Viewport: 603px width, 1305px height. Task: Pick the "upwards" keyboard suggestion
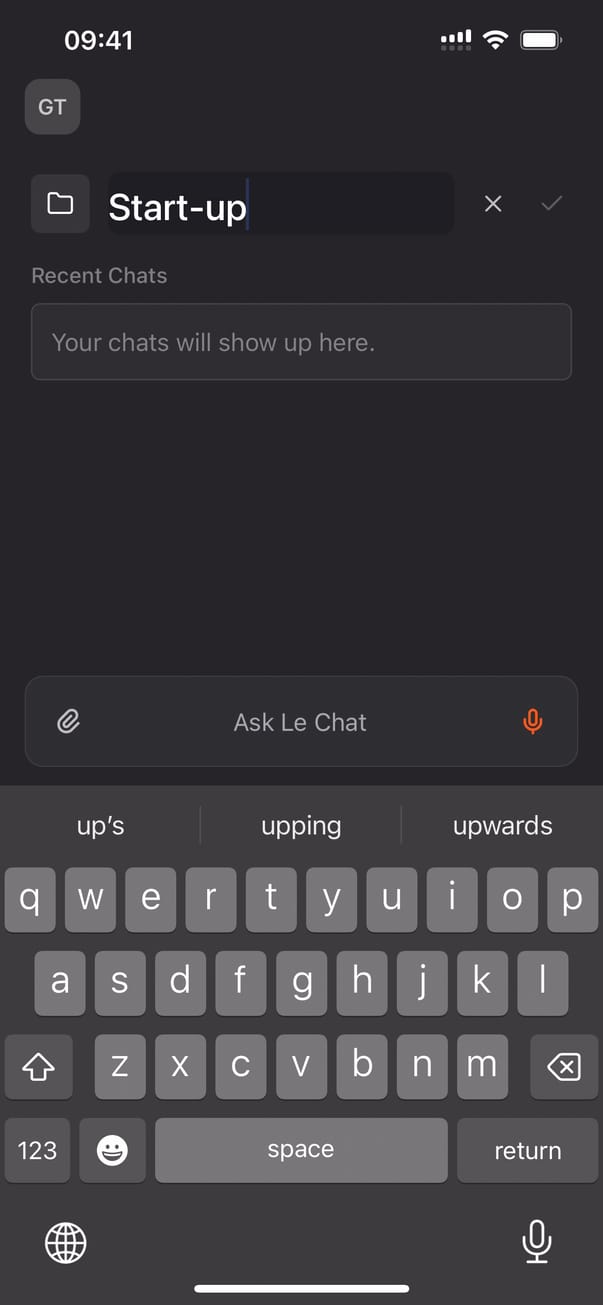pos(502,826)
